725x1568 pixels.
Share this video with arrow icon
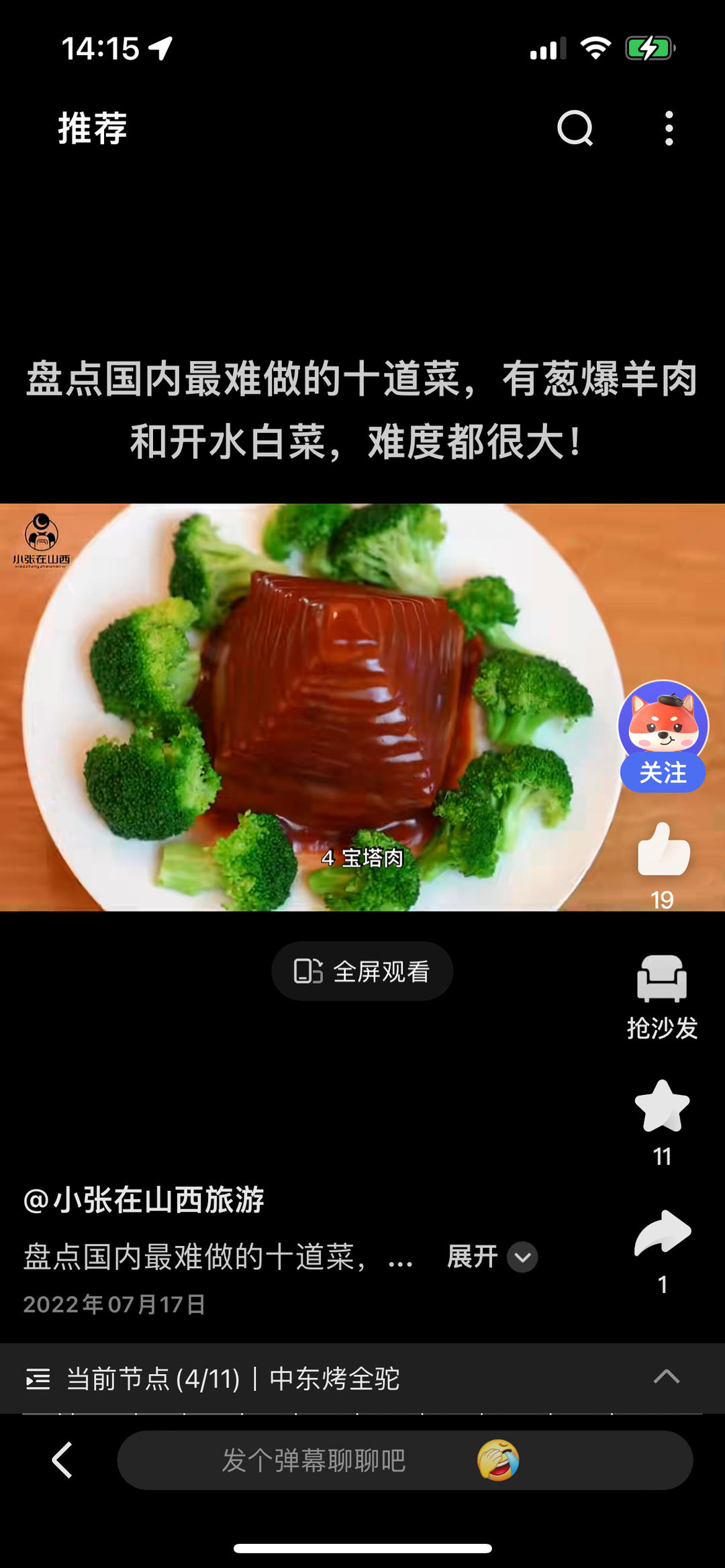[x=663, y=1233]
